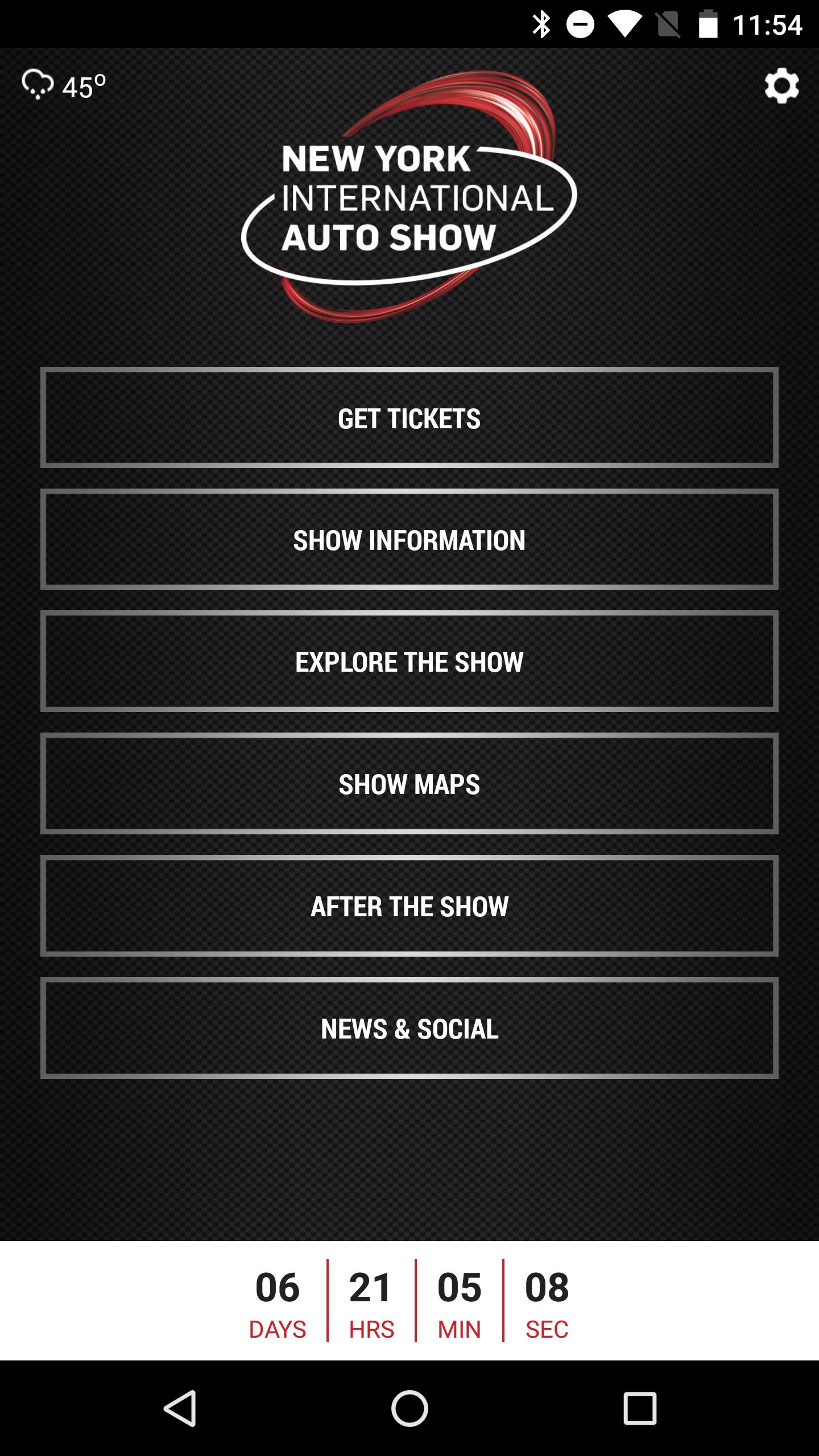
Task: Check the weather temperature widget
Action: pyautogui.click(x=64, y=86)
